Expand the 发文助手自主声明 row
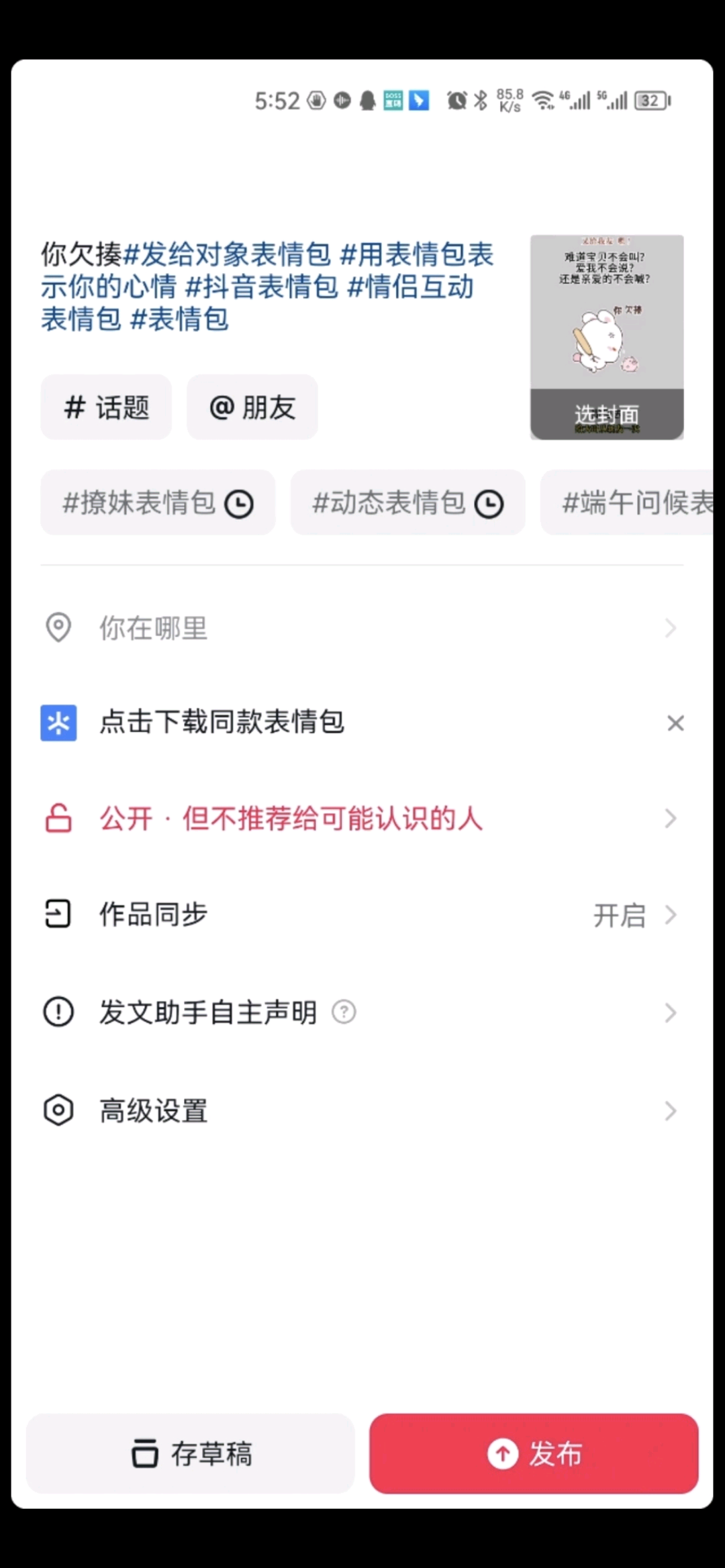Image resolution: width=725 pixels, height=1568 pixels. point(362,1012)
